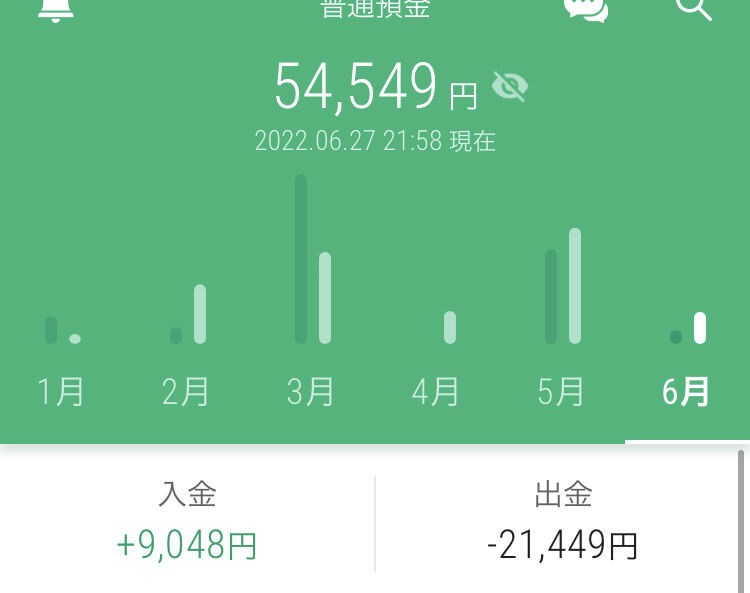View the 3月 month
Viewport: 750px width, 593px height.
pyautogui.click(x=310, y=392)
